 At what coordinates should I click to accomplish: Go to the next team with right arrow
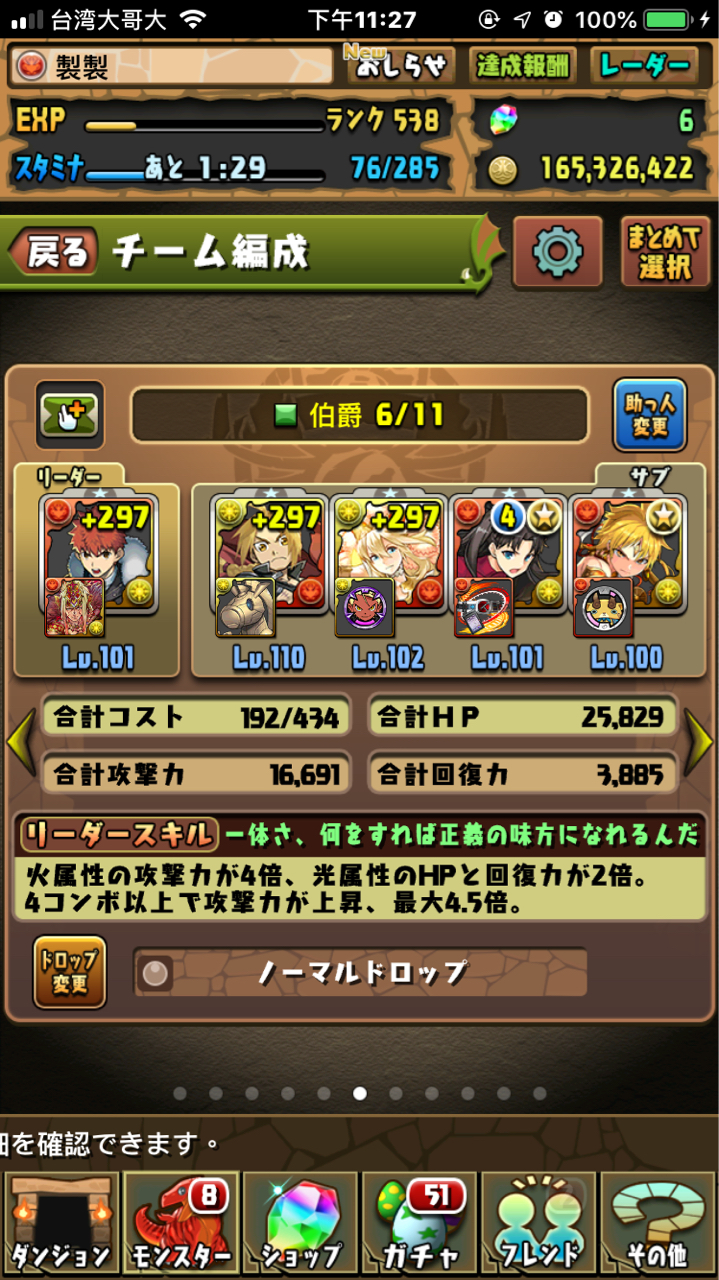700,743
